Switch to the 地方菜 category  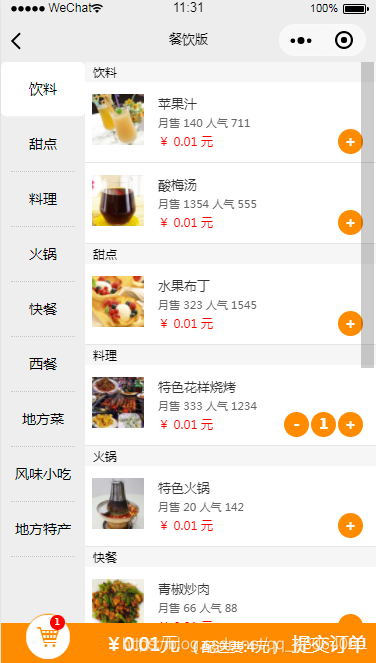(x=43, y=419)
